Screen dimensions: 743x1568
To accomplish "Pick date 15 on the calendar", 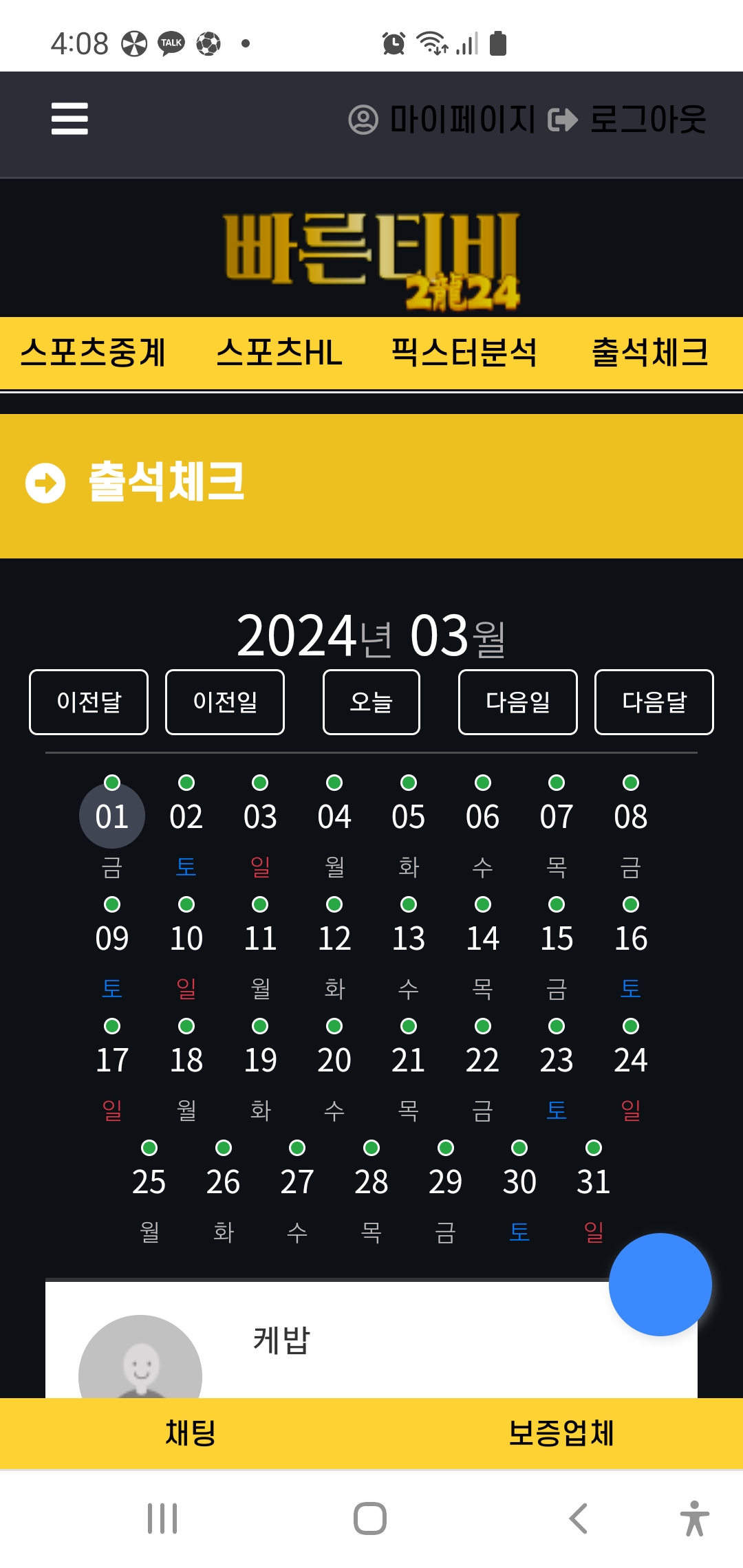I will (x=557, y=939).
